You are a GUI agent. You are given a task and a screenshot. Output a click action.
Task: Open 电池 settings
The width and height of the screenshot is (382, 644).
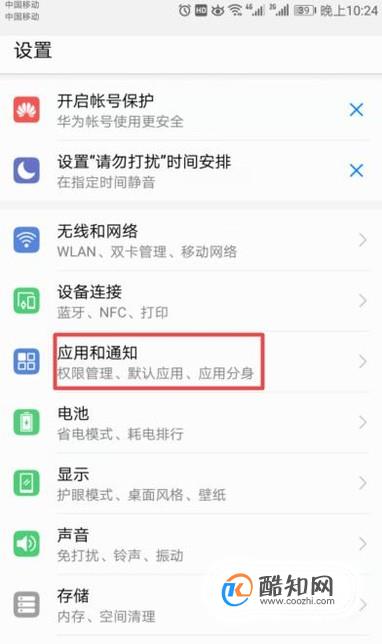tap(191, 423)
